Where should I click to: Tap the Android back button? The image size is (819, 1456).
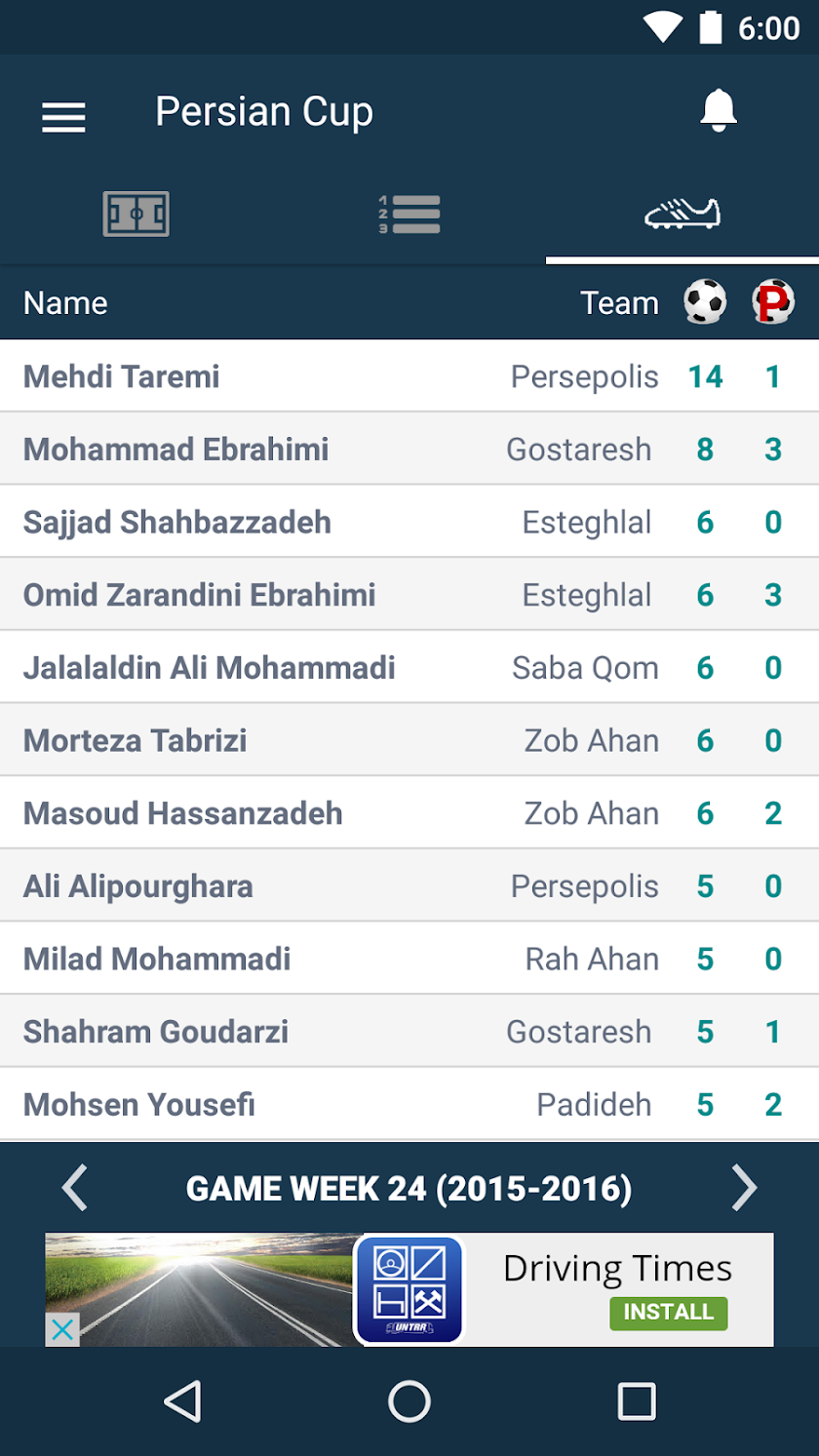[182, 1401]
